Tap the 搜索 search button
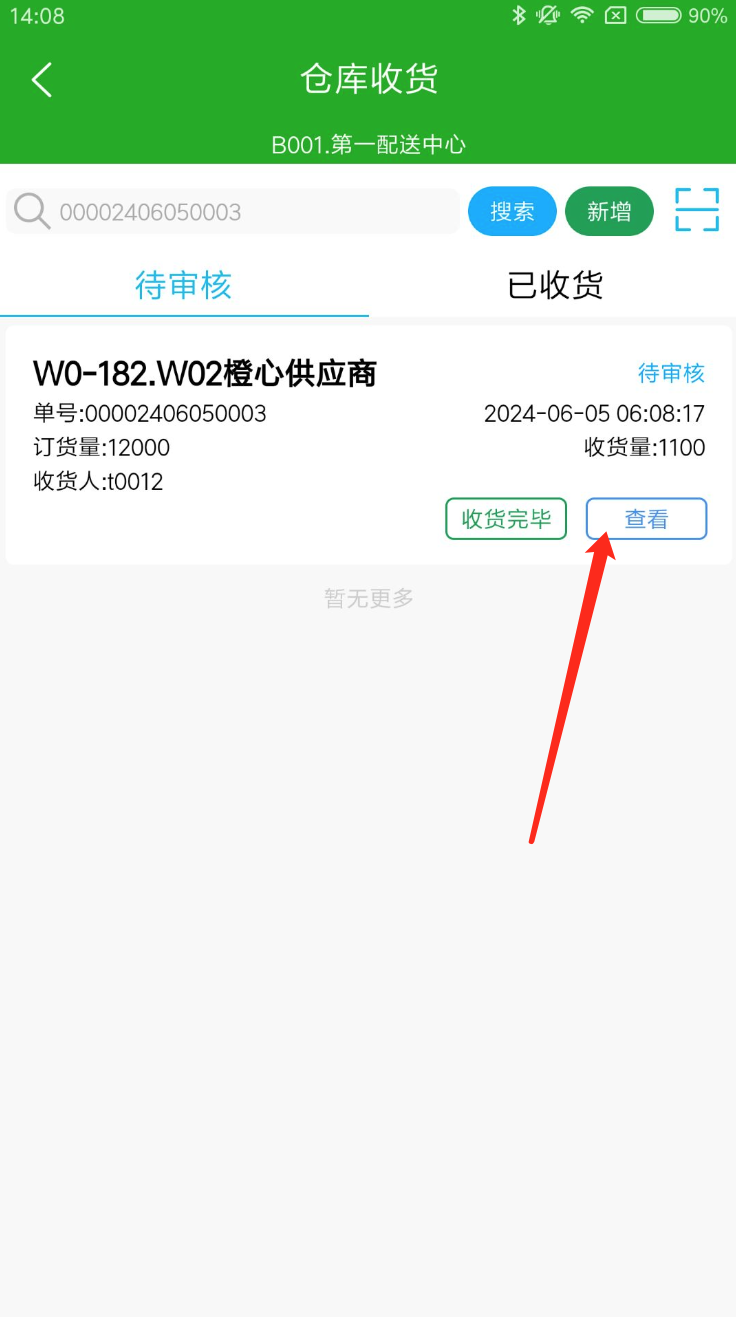 click(512, 212)
